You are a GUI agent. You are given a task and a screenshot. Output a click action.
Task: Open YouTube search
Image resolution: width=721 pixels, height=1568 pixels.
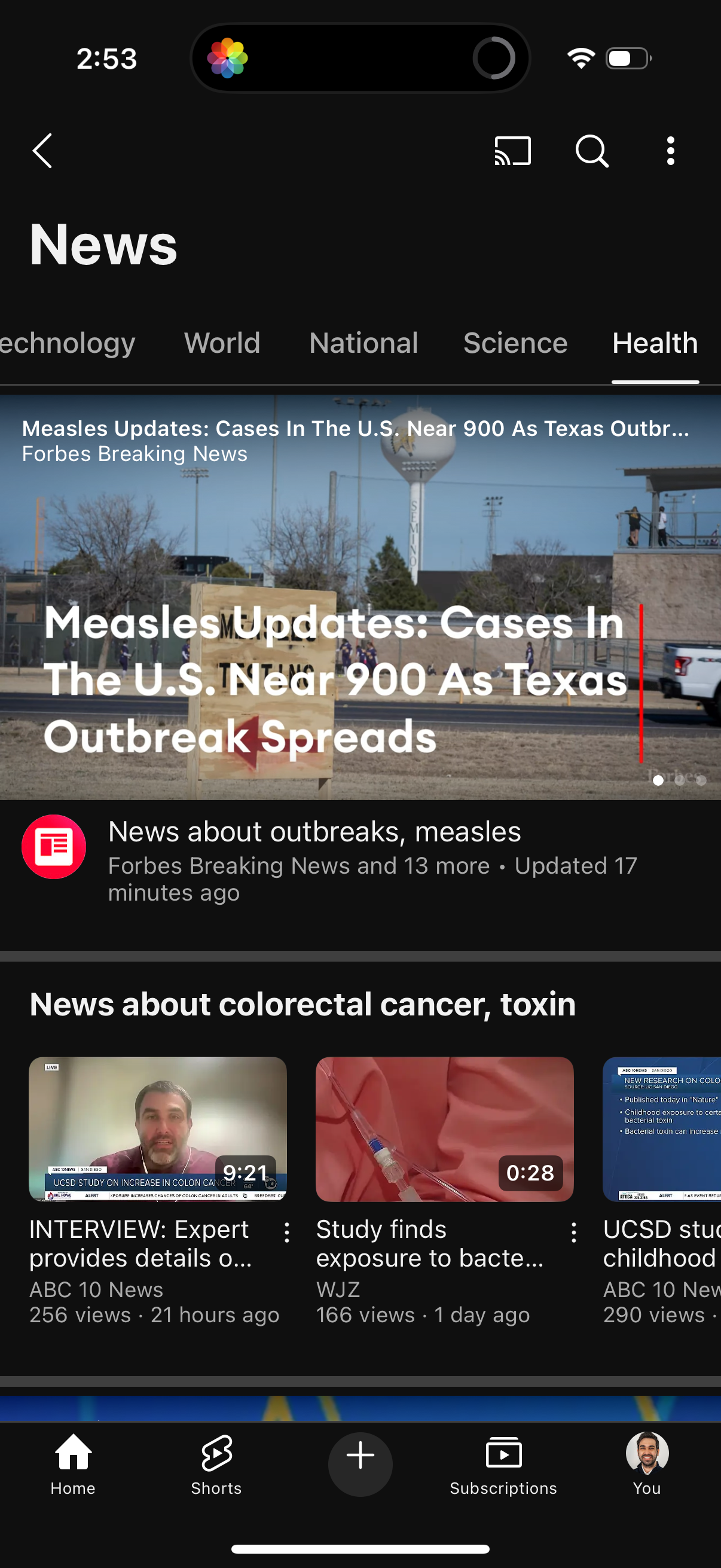591,150
